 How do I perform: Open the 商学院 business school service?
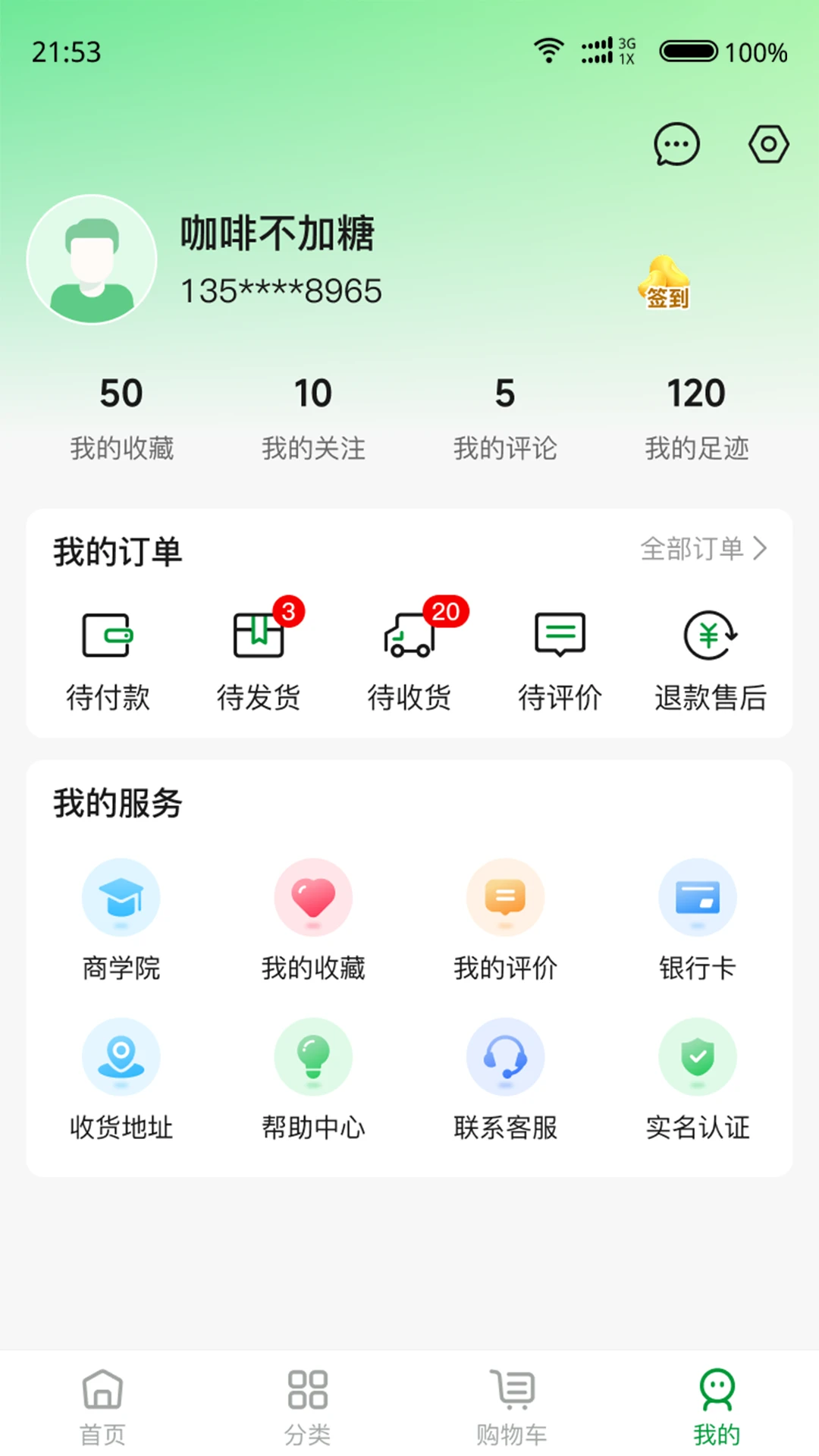tap(121, 918)
